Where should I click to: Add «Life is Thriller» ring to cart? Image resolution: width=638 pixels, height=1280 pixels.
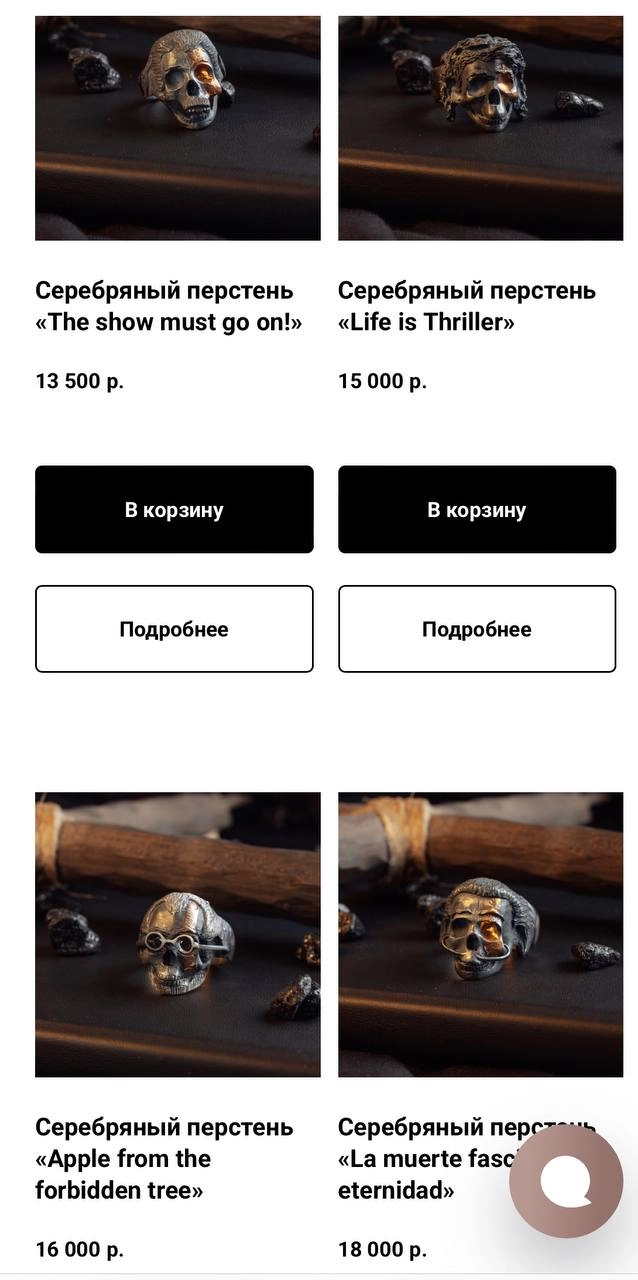[477, 509]
